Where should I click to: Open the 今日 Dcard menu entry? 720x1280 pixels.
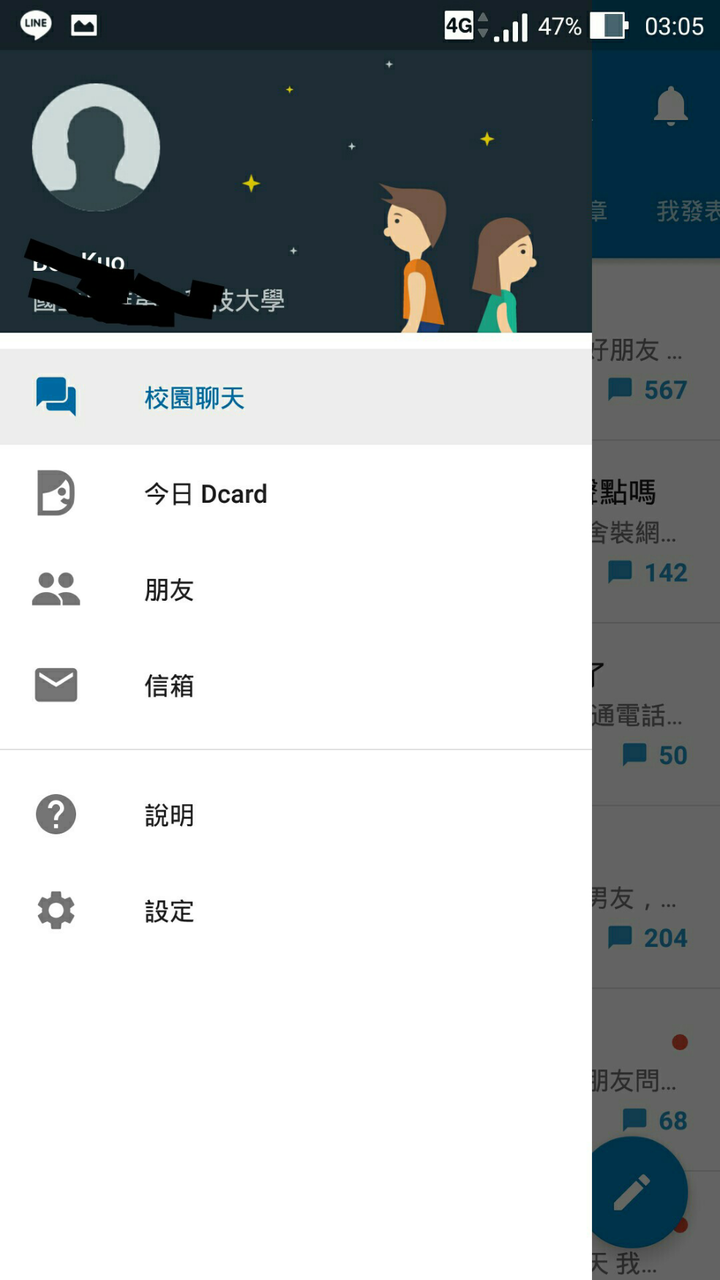click(x=206, y=493)
